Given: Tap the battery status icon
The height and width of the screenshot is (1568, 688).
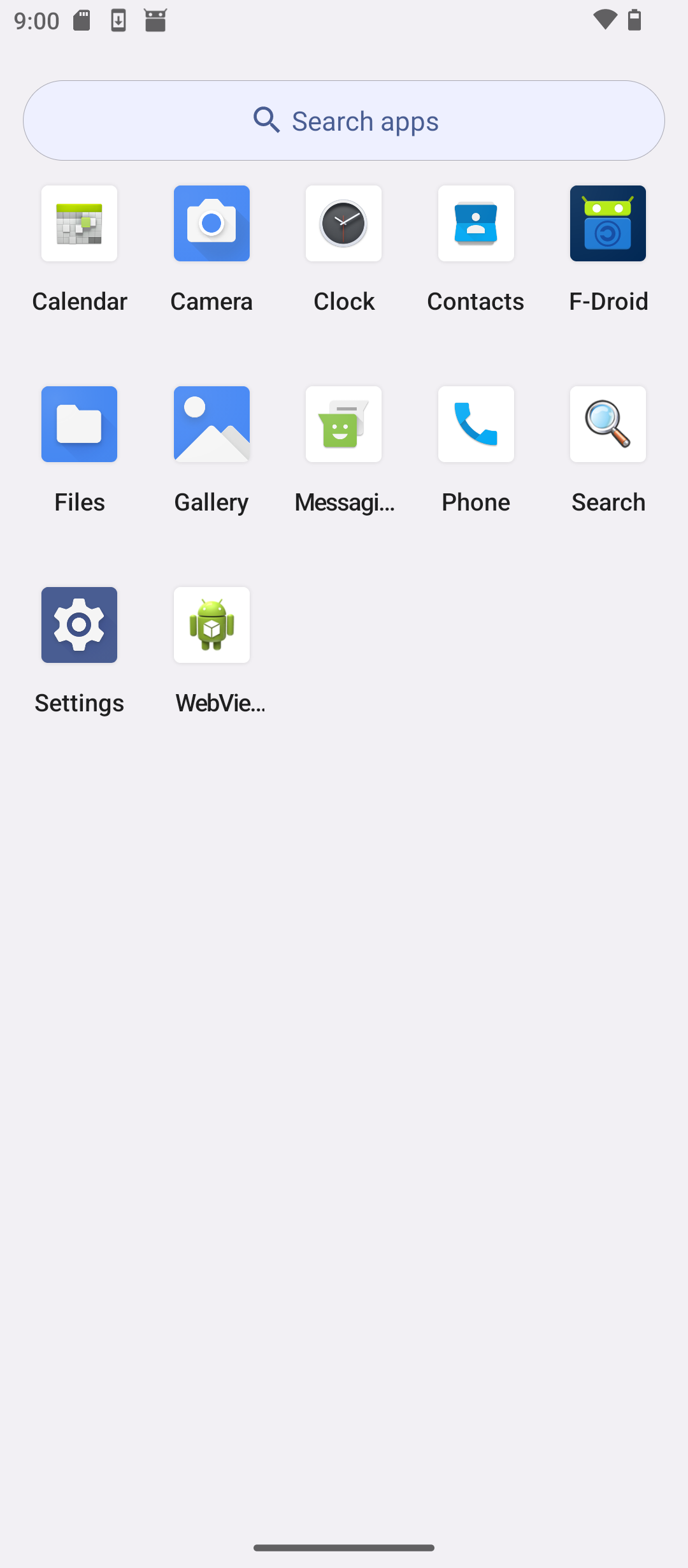Looking at the screenshot, I should point(634,20).
